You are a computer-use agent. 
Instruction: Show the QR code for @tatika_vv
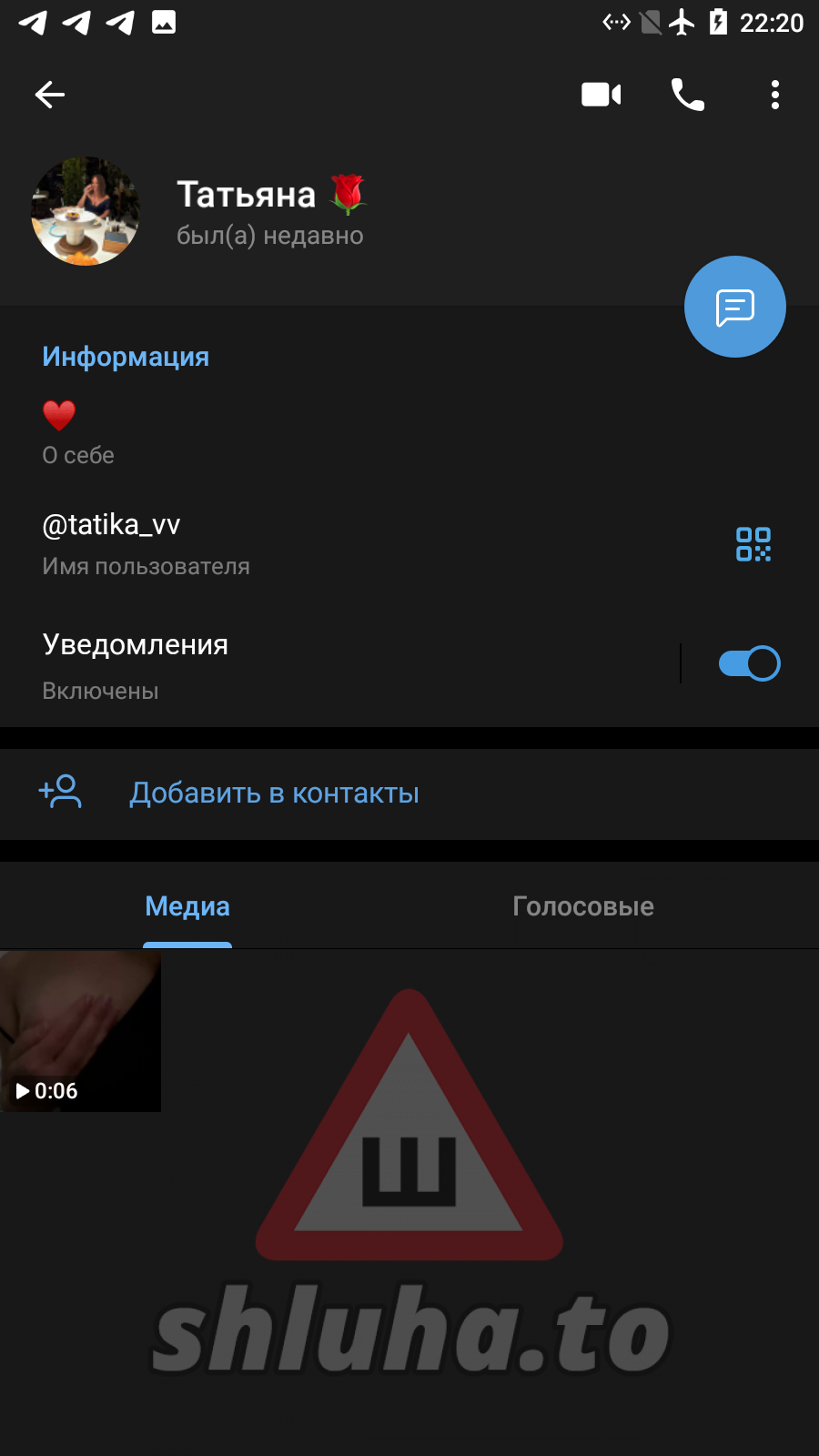[753, 544]
